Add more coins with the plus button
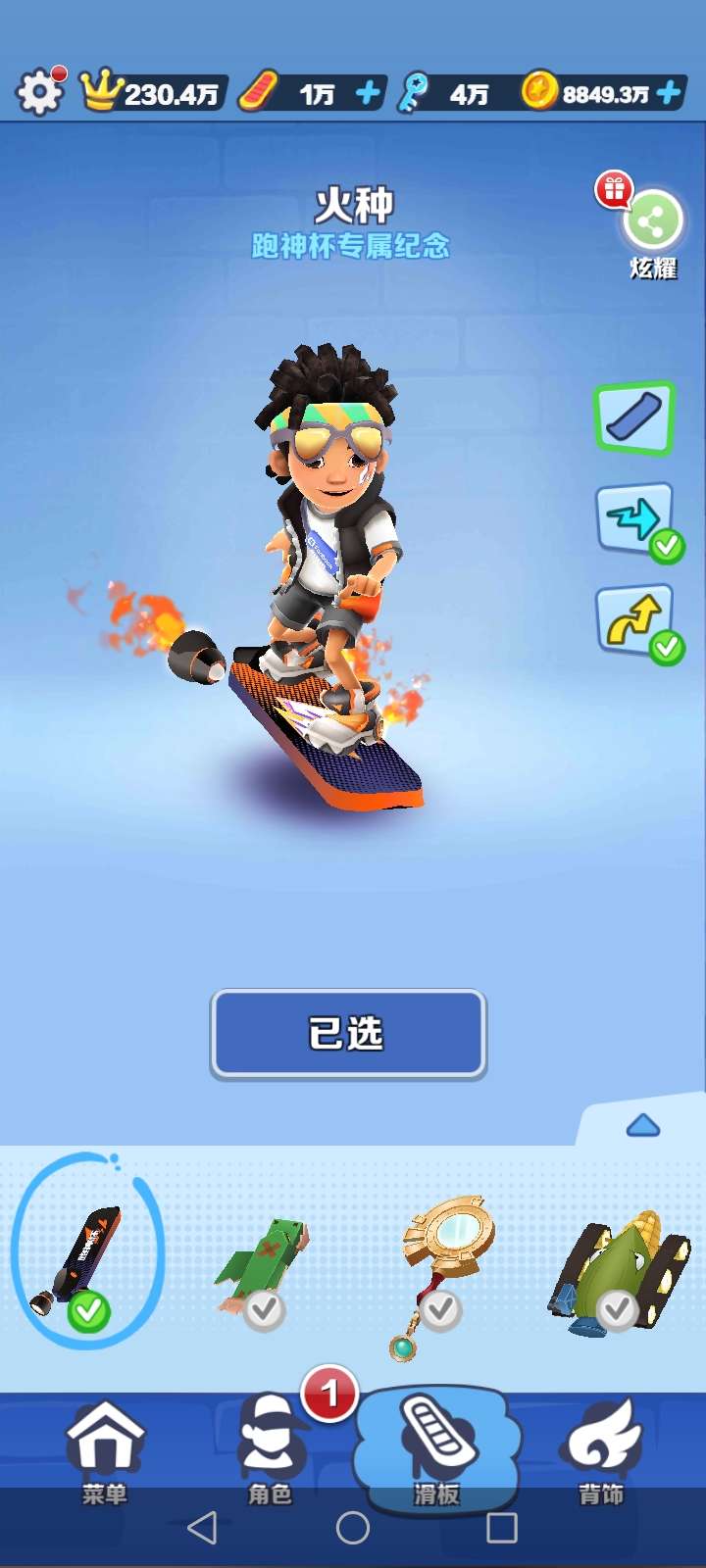 pyautogui.click(x=670, y=93)
